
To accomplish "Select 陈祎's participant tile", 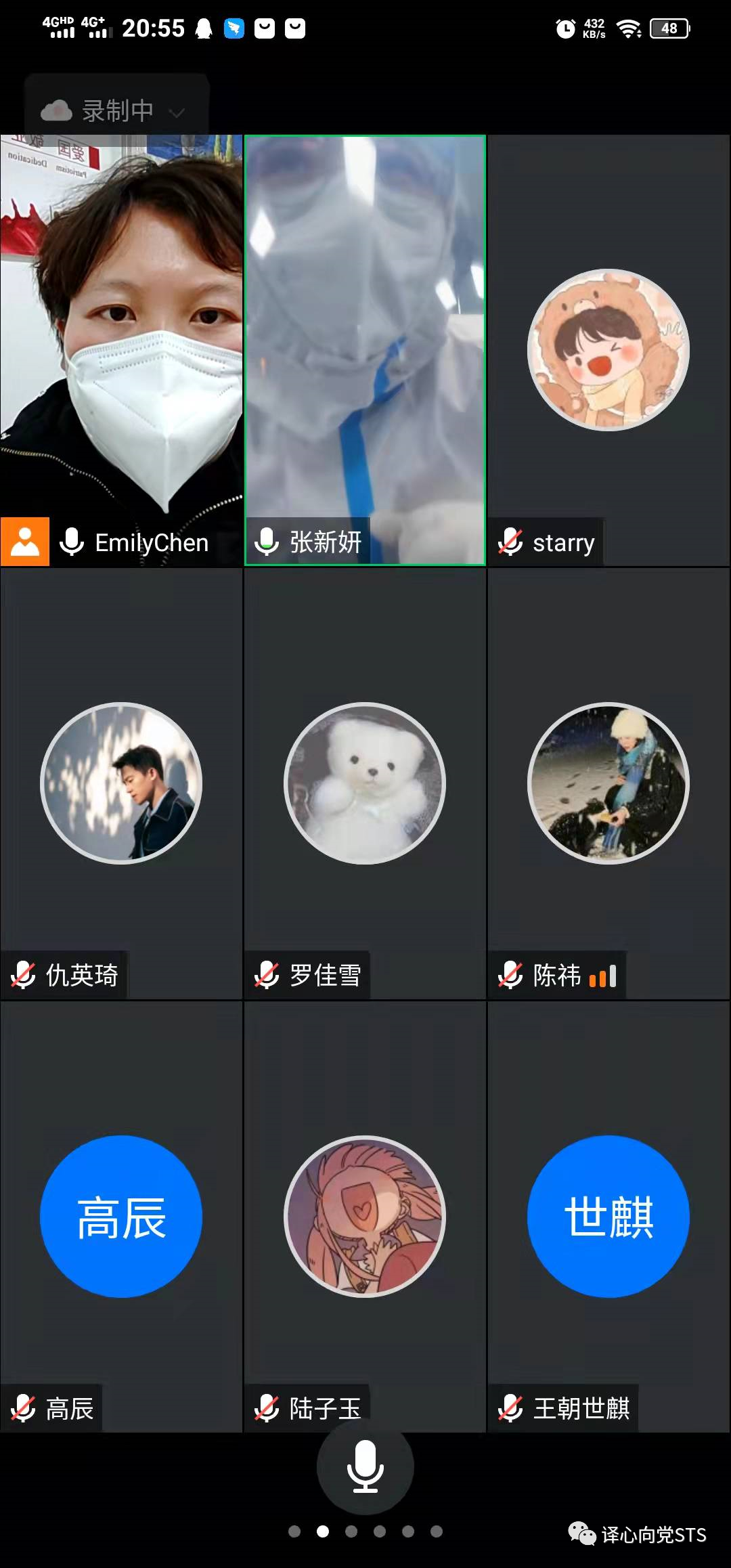I will (608, 783).
